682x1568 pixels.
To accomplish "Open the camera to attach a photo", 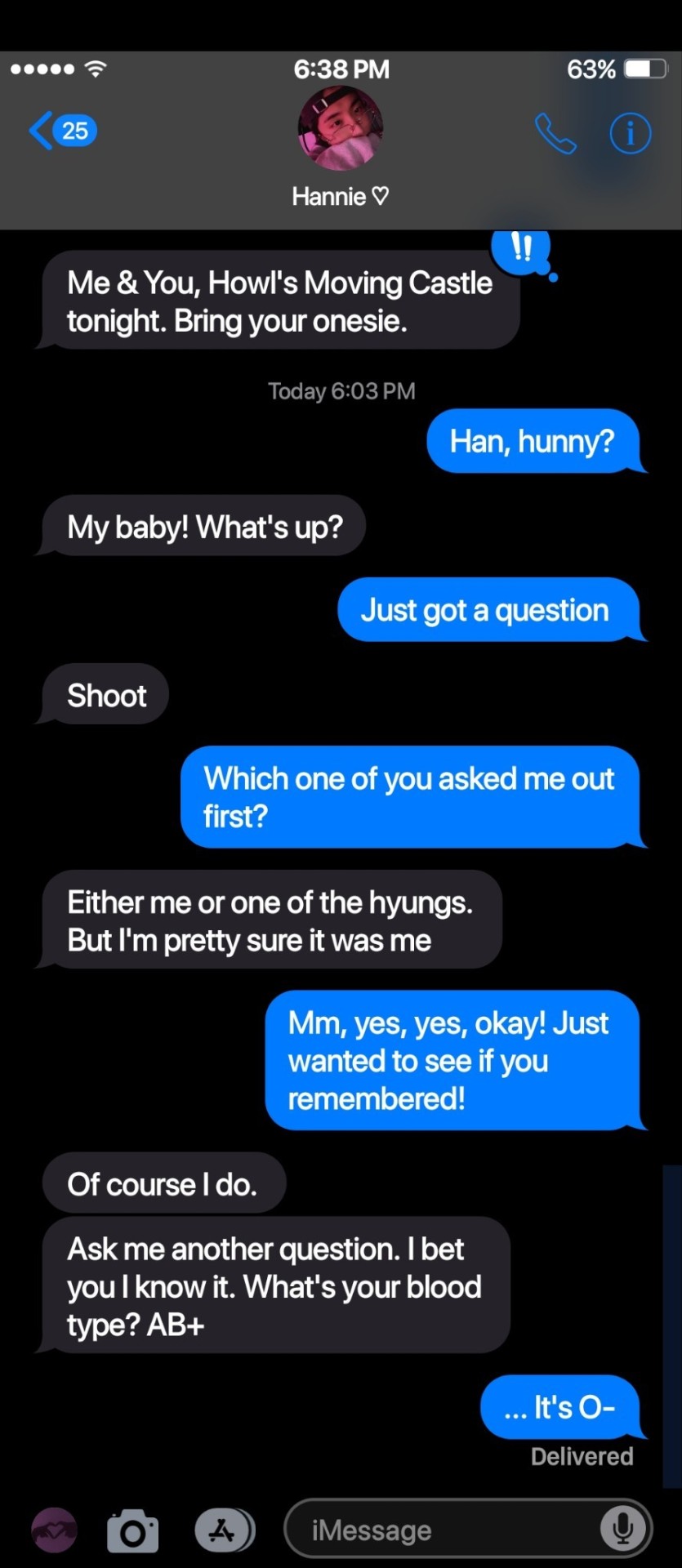I will (133, 1530).
